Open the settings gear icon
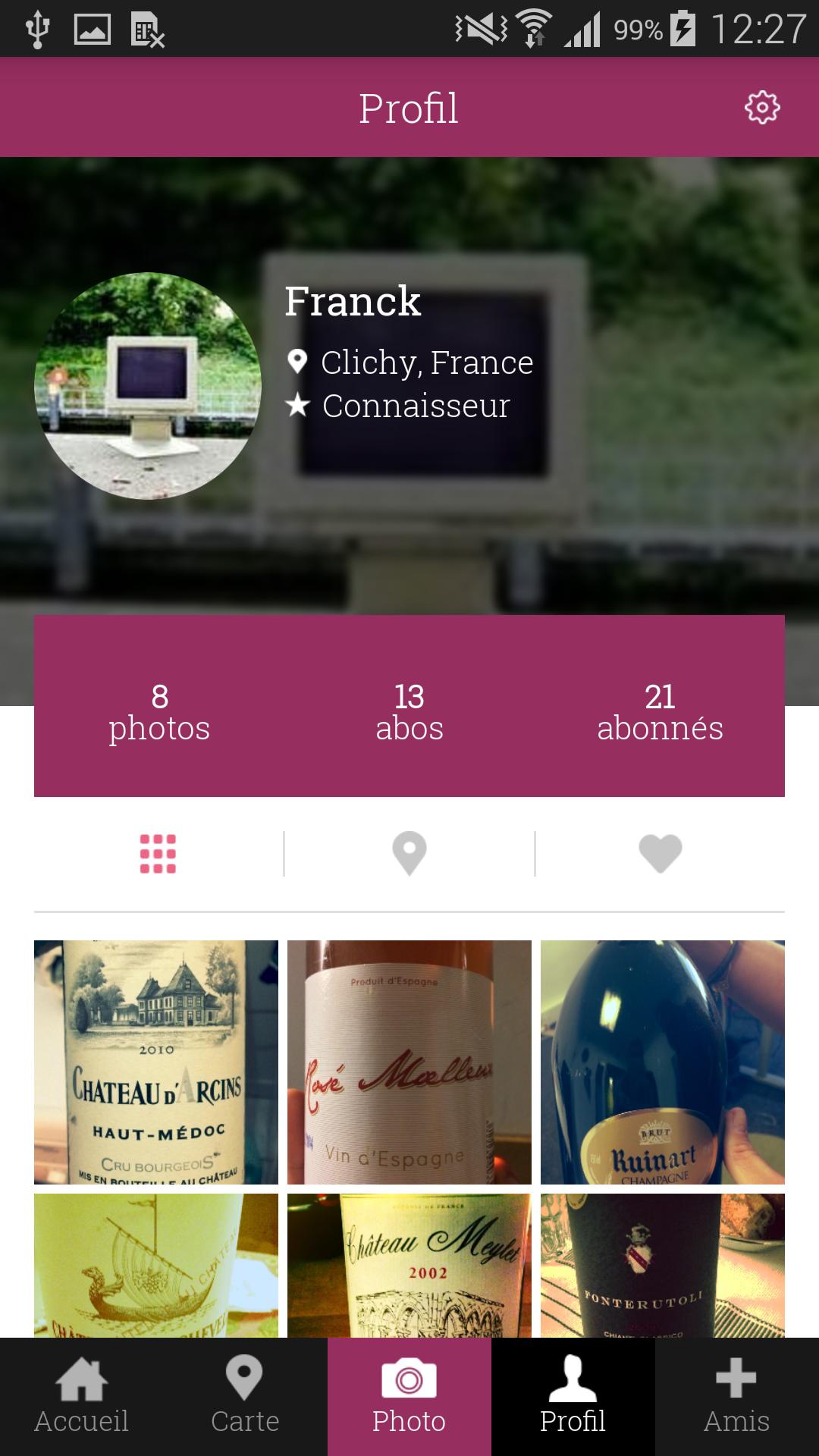819x1456 pixels. click(761, 106)
